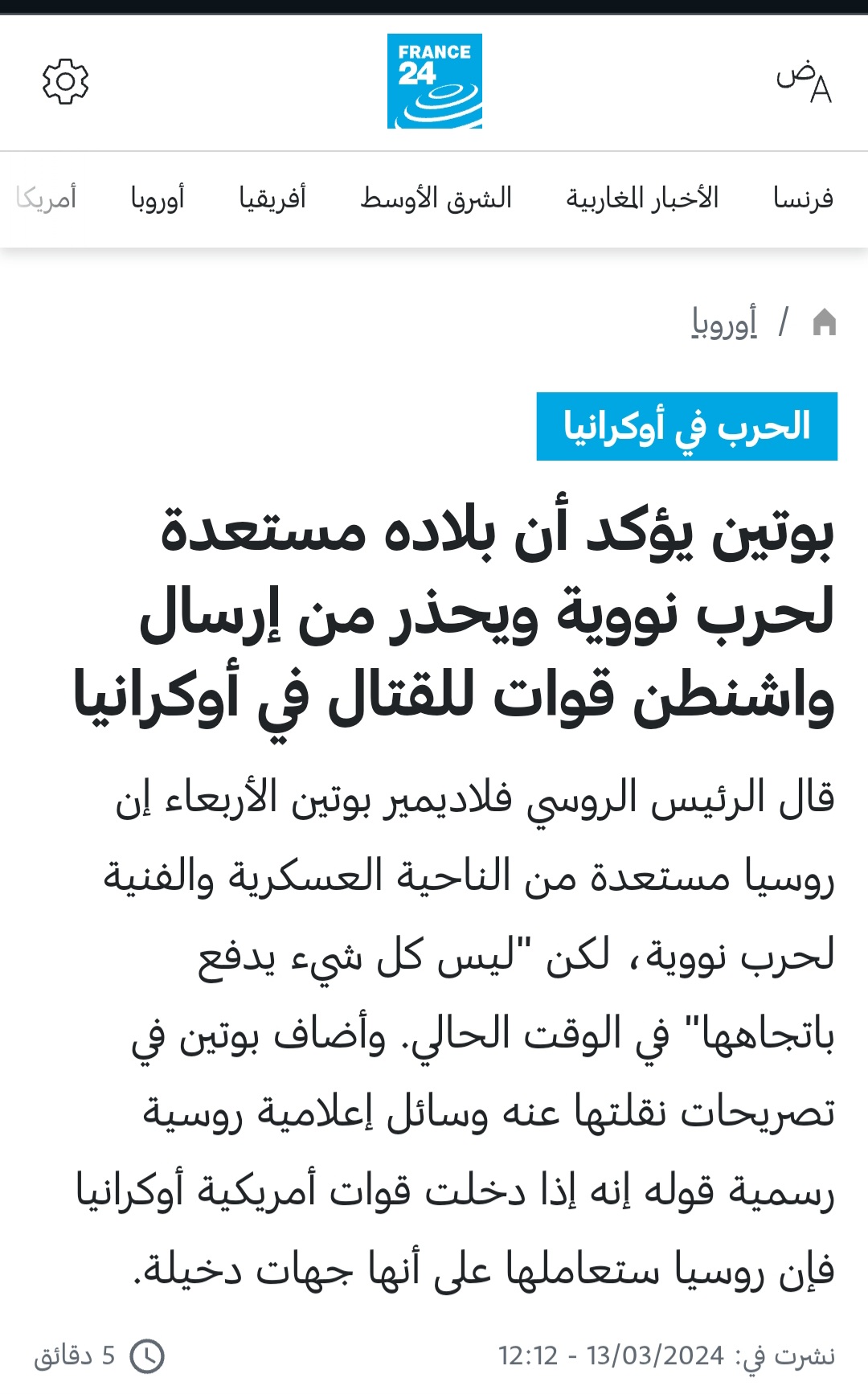Open the الحرب في أوكرانيا topic tag

(686, 427)
